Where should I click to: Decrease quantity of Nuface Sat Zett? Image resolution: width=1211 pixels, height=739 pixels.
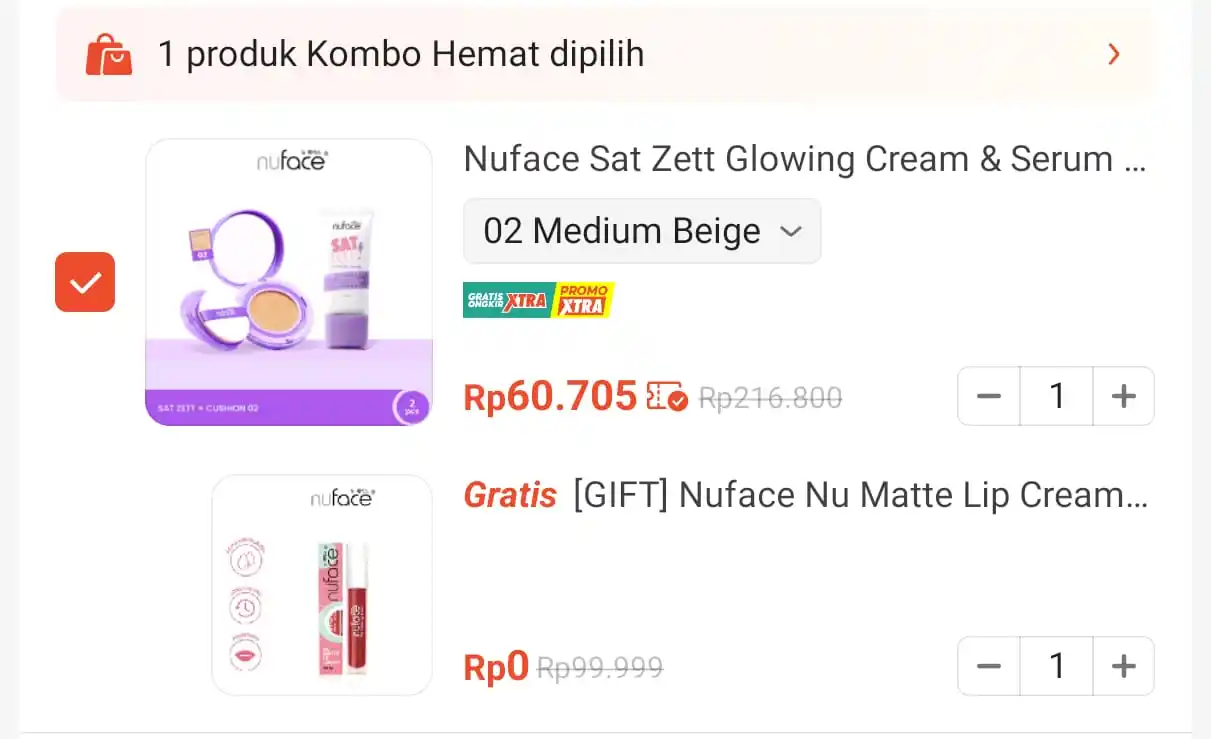coord(989,396)
